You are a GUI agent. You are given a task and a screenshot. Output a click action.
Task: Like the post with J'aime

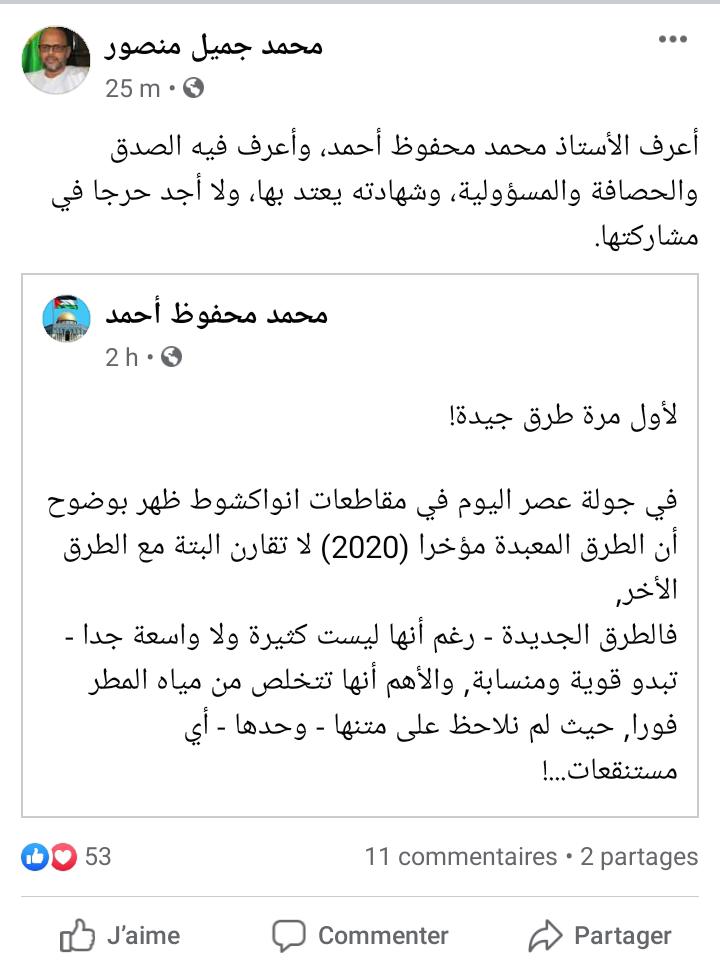click(120, 936)
